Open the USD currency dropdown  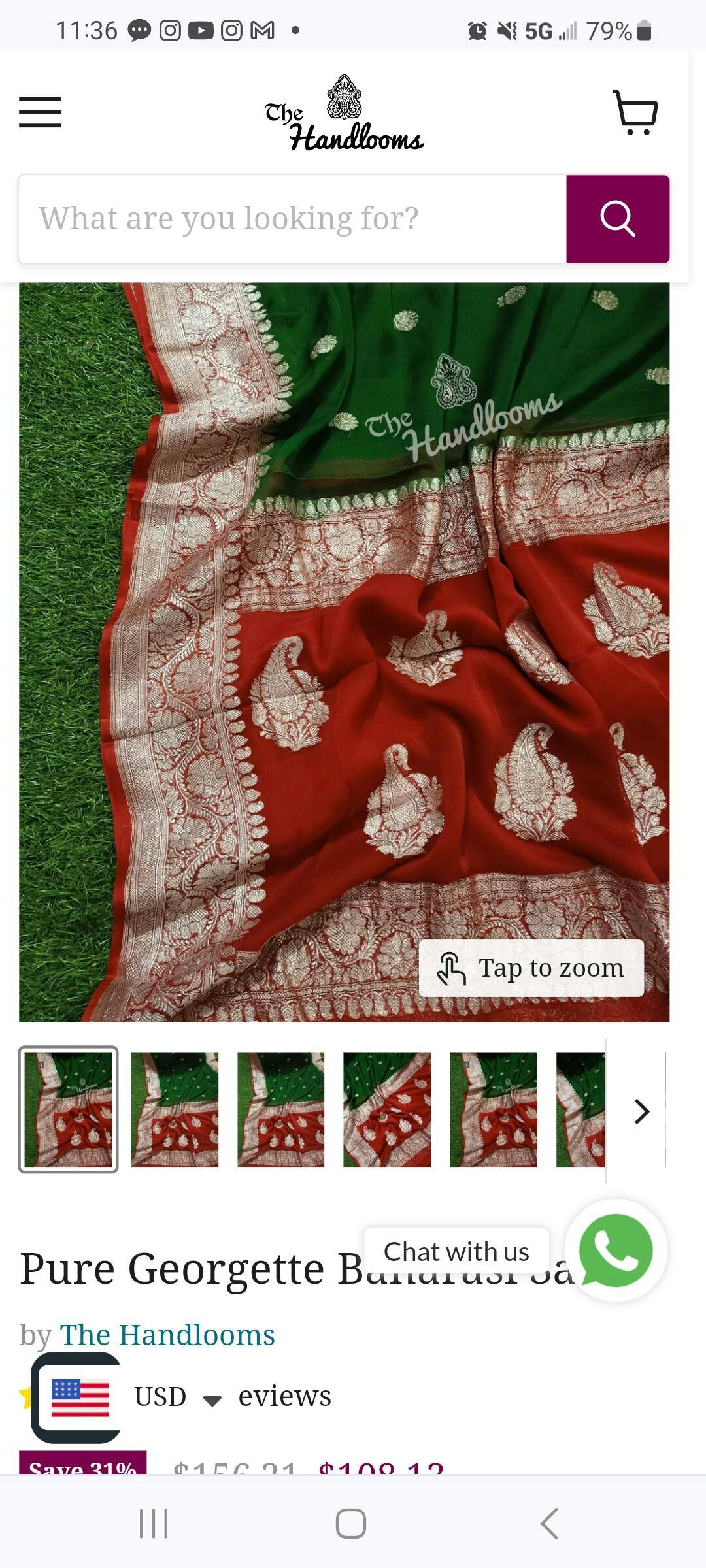[x=177, y=1397]
